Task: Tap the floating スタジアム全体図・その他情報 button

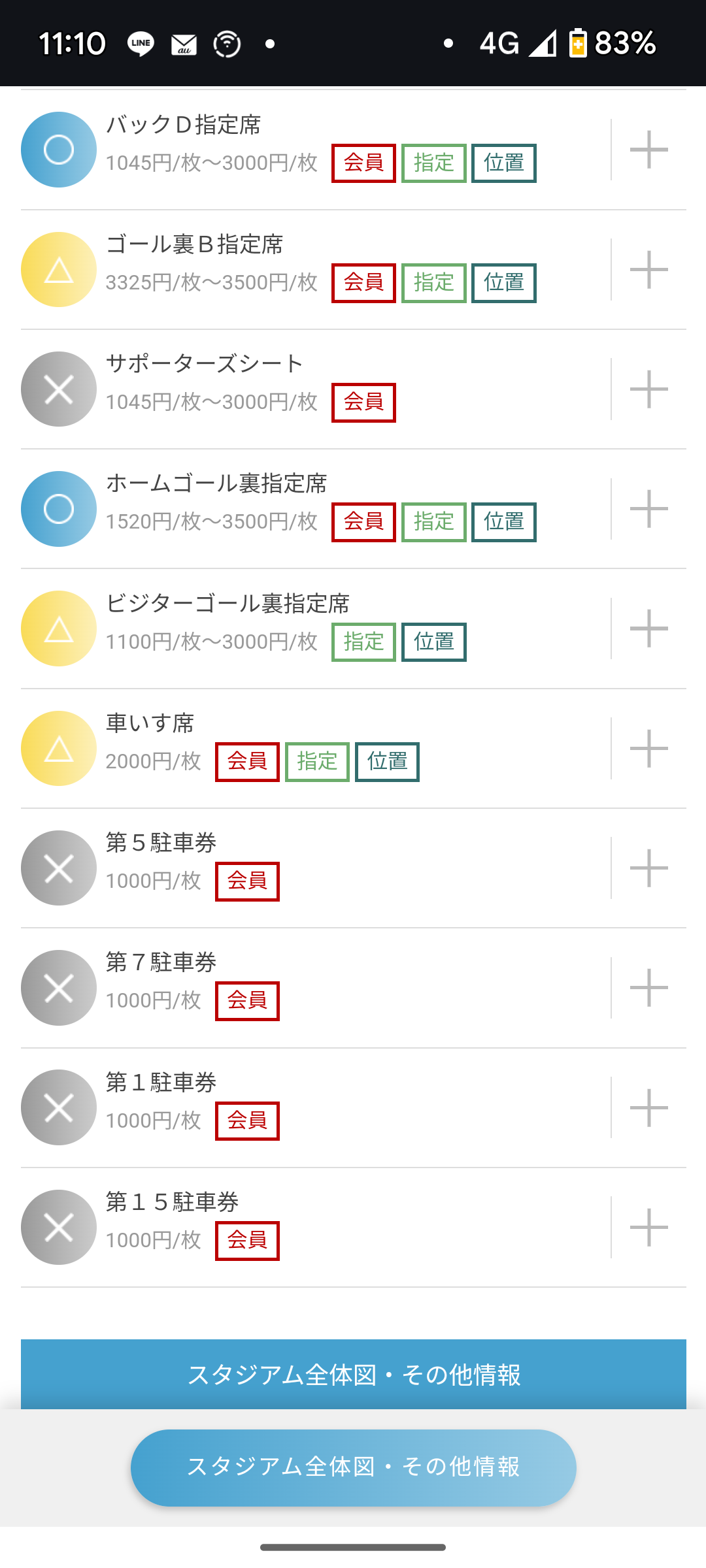Action: point(353,1467)
